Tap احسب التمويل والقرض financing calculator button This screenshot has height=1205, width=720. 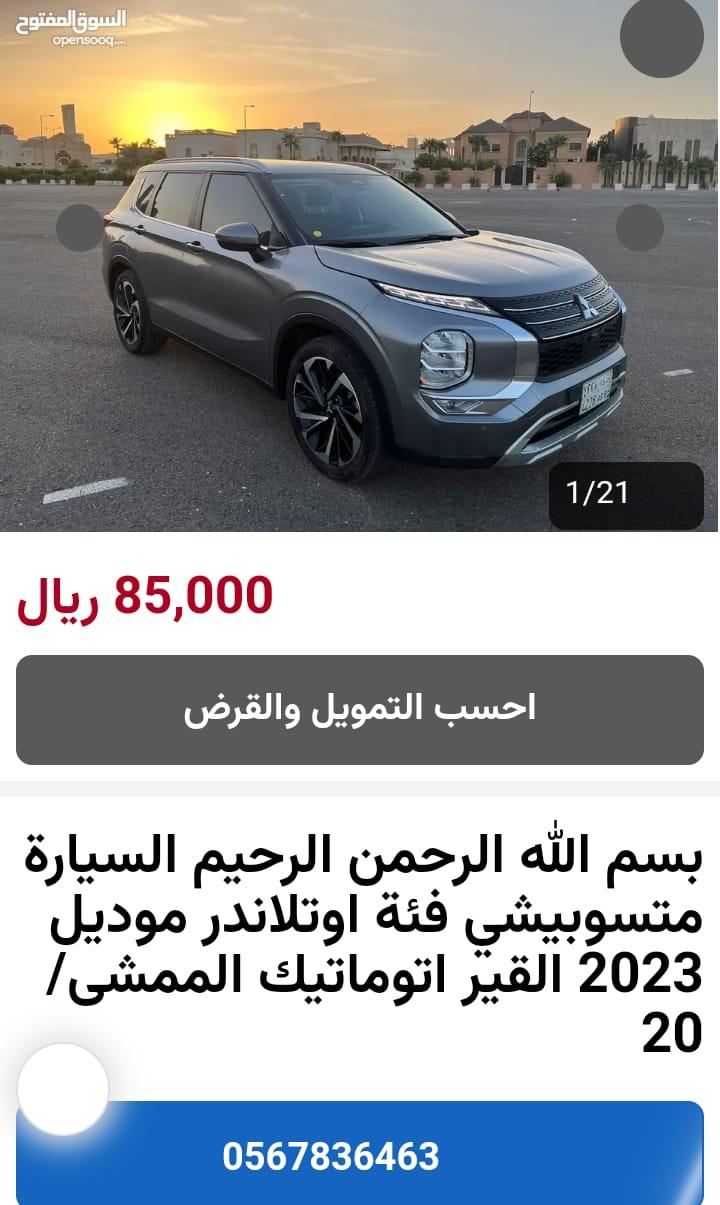tap(360, 709)
